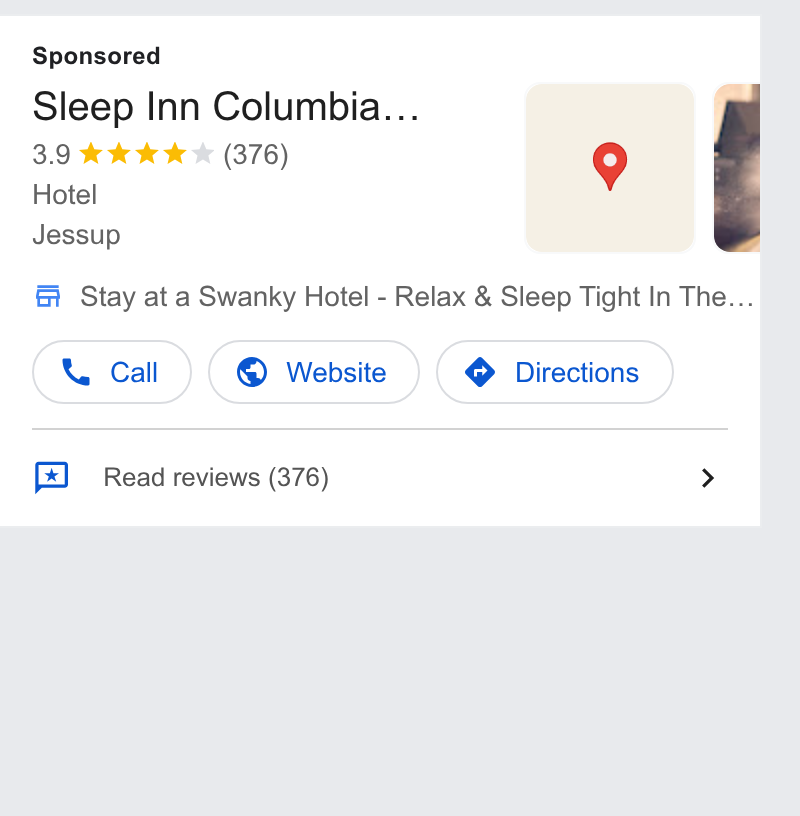Open the hotel's Website button
The width and height of the screenshot is (800, 816).
coord(314,372)
